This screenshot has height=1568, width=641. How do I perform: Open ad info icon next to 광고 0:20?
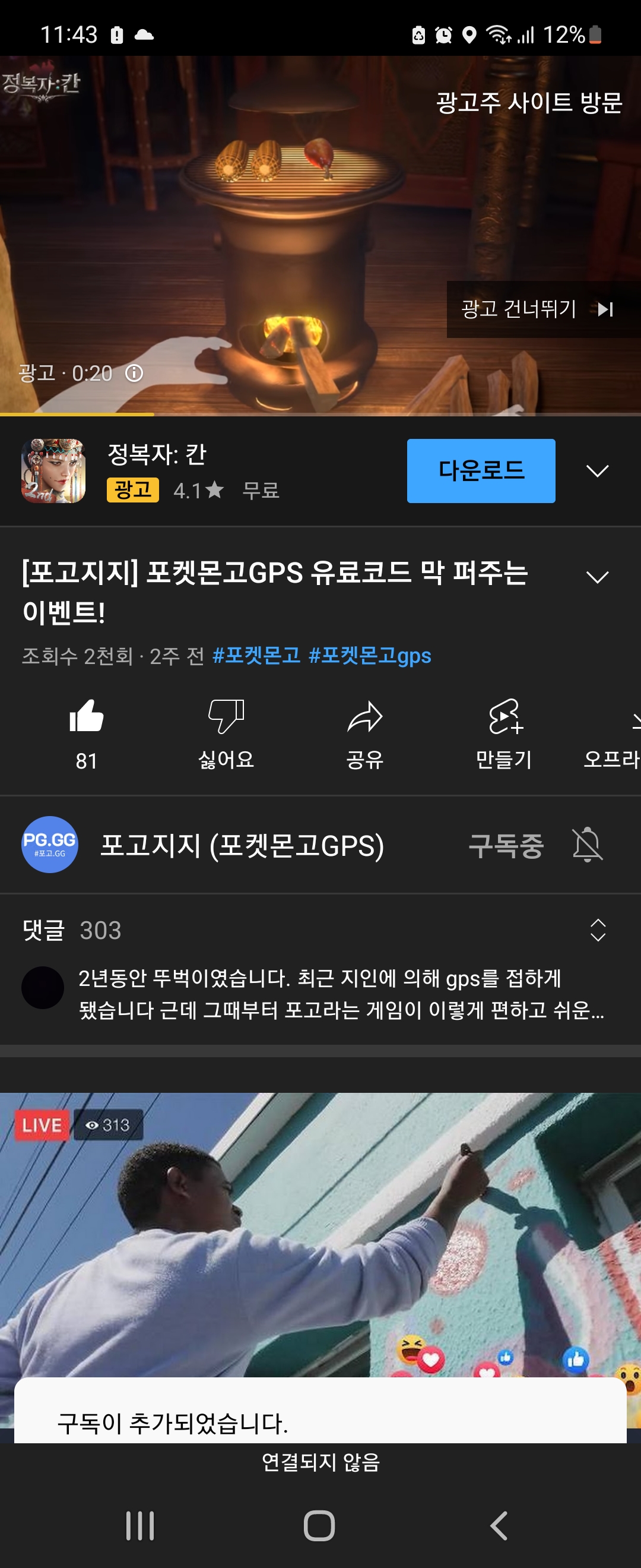coord(134,372)
